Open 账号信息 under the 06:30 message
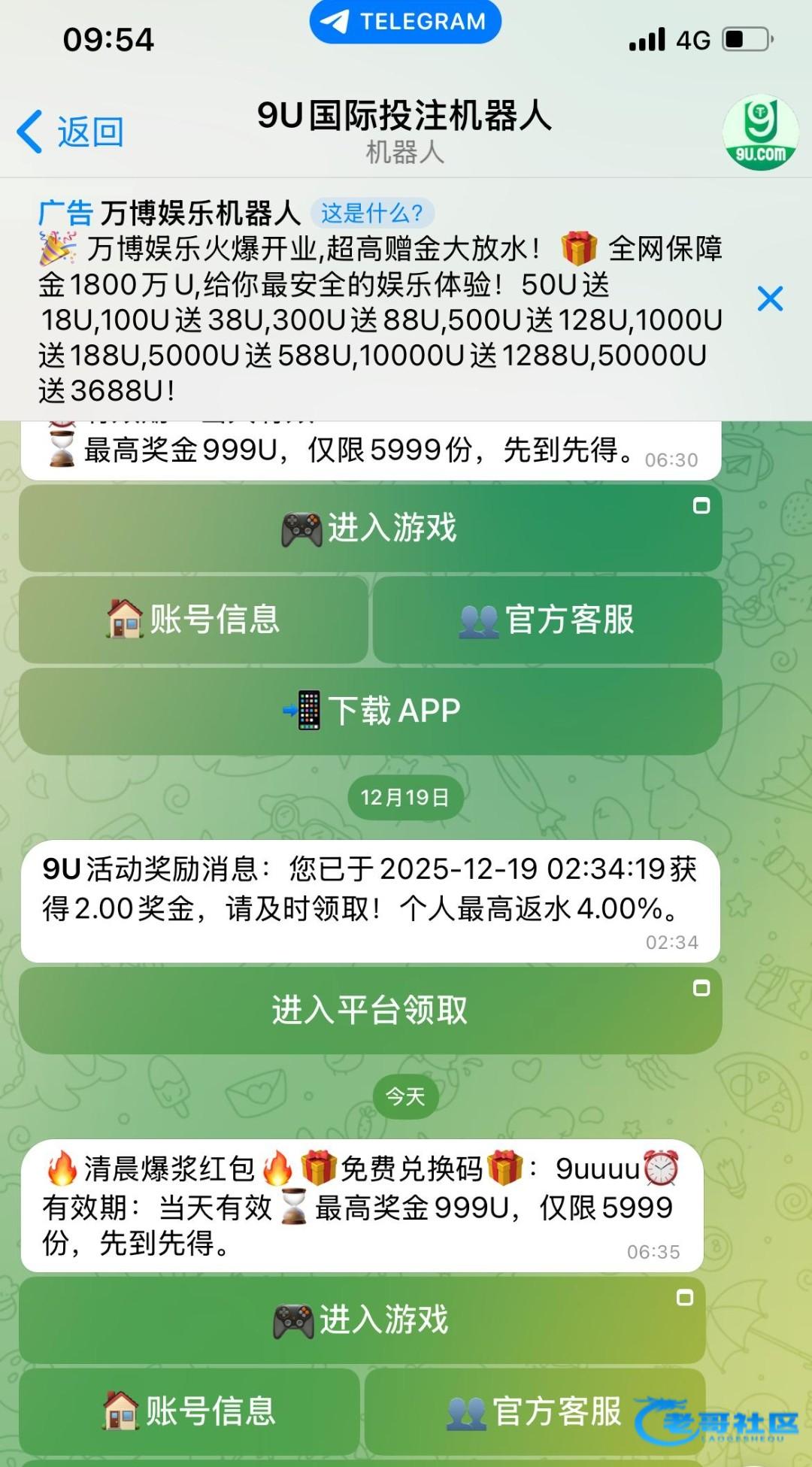Viewport: 812px width, 1467px height. point(194,620)
